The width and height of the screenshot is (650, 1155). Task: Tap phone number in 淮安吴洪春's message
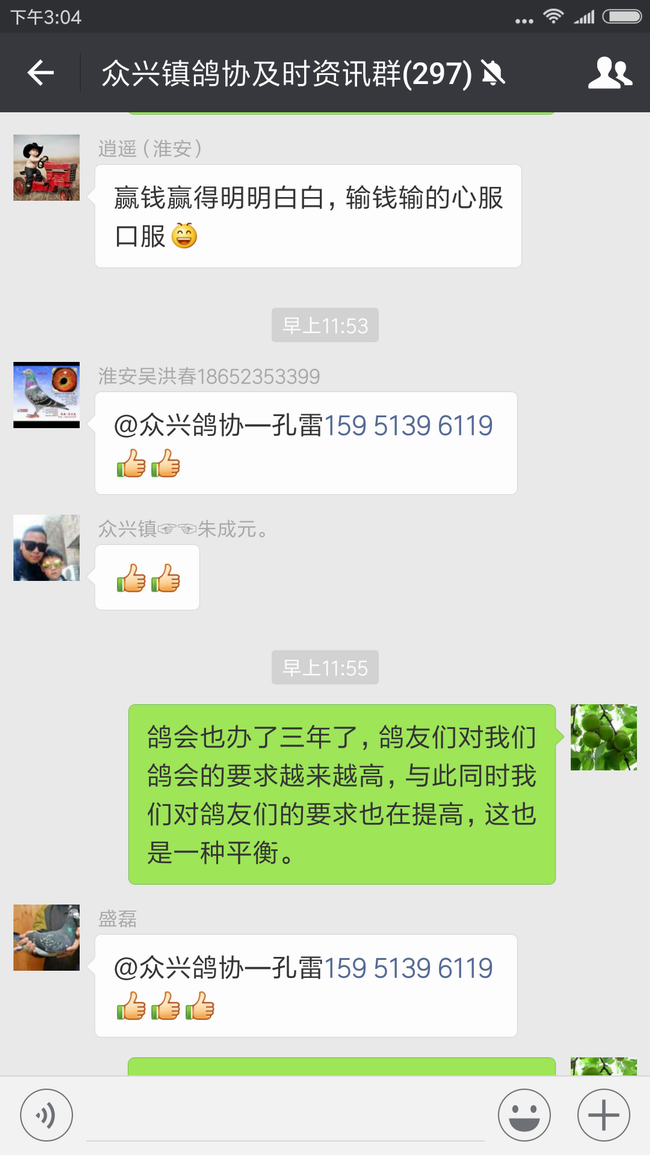[408, 426]
